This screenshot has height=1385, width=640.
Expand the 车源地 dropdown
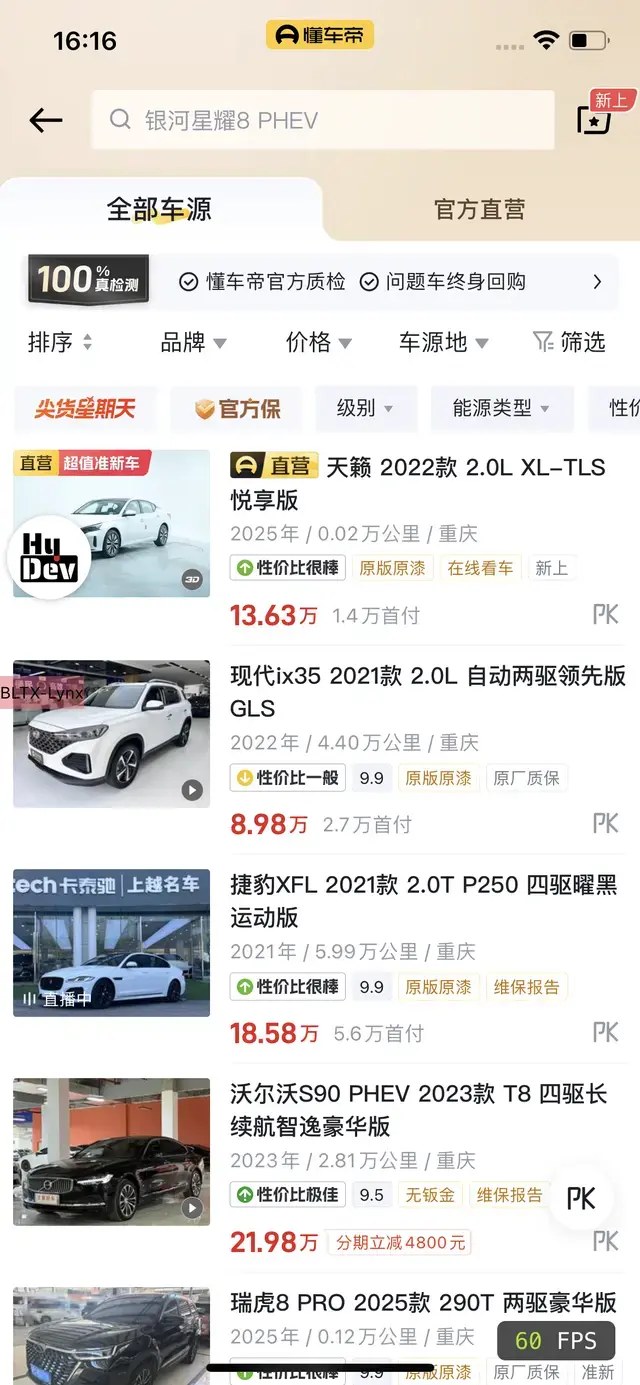[x=443, y=342]
